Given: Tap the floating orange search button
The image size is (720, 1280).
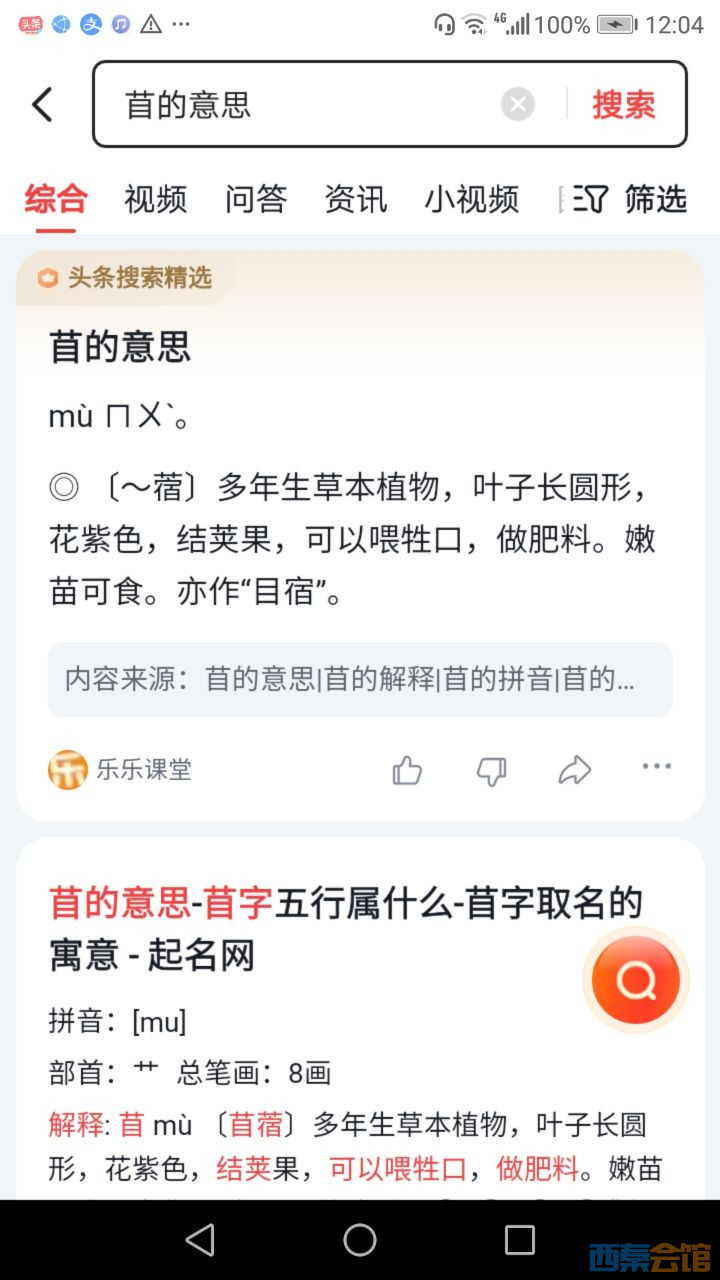Looking at the screenshot, I should [x=635, y=981].
